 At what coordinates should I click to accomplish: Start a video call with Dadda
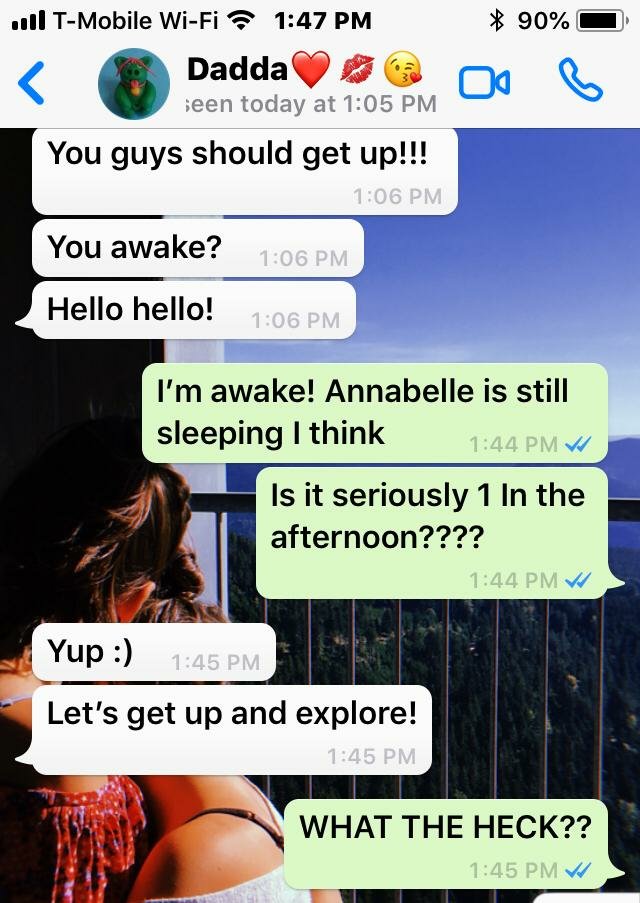click(484, 83)
